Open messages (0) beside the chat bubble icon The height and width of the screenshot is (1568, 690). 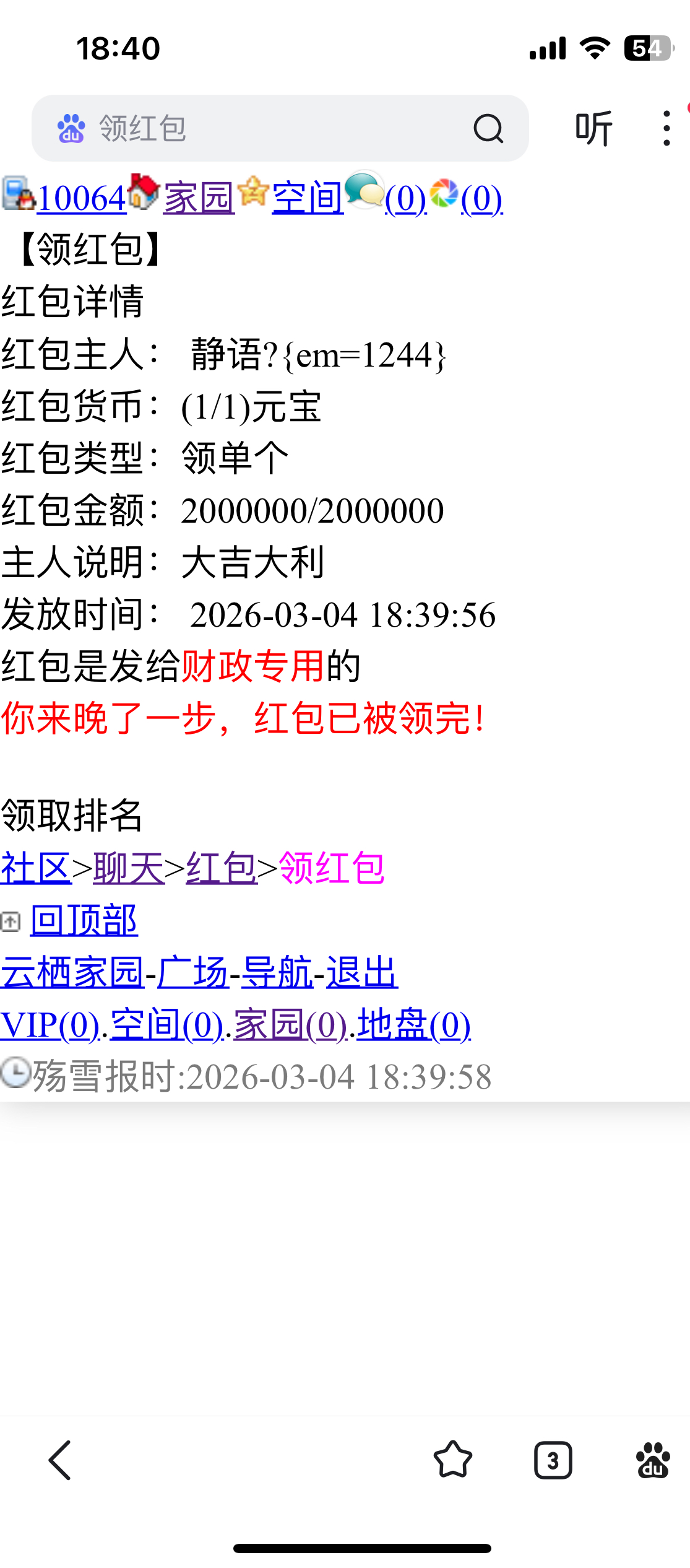coord(405,199)
